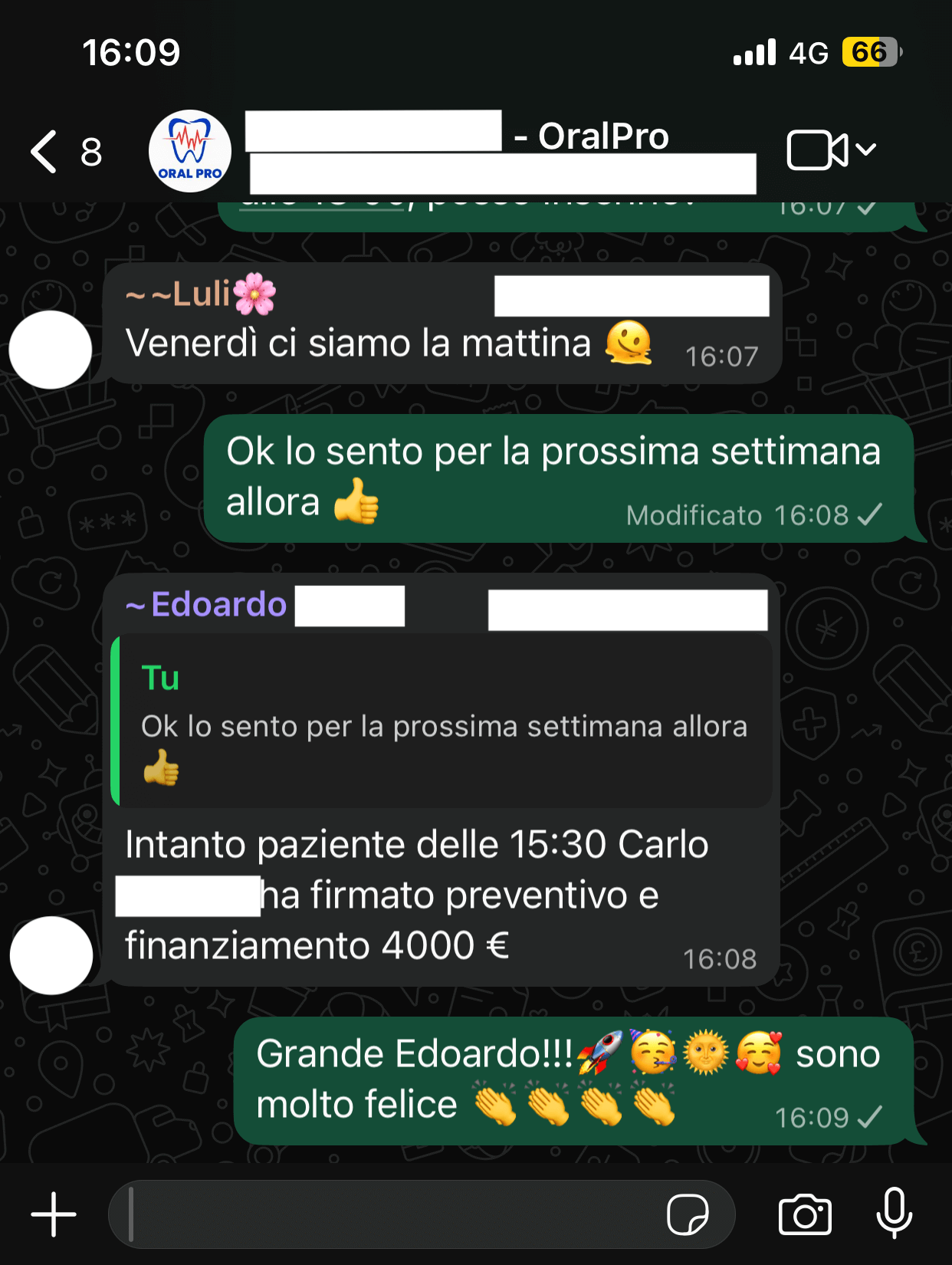Open the sticker picker
This screenshot has height=1265, width=952.
[x=688, y=1214]
